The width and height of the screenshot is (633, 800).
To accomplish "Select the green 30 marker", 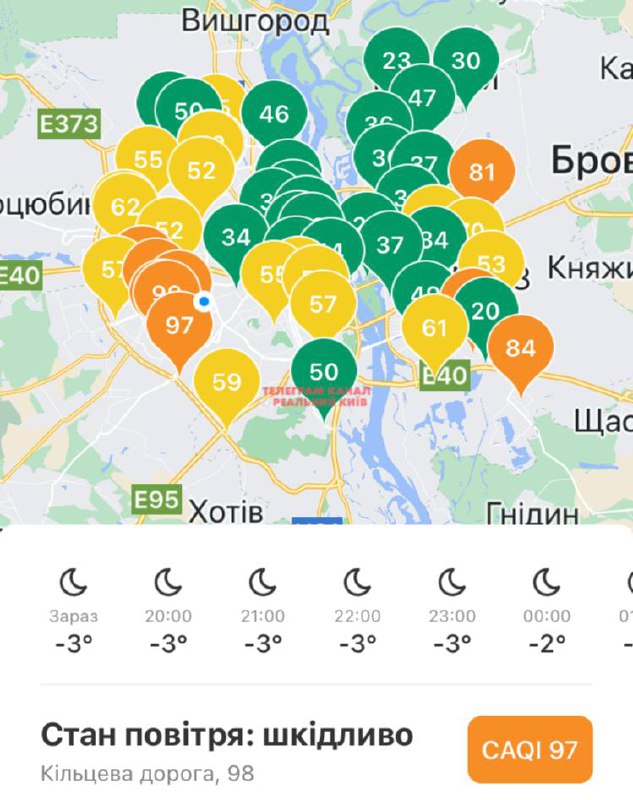I will click(466, 62).
